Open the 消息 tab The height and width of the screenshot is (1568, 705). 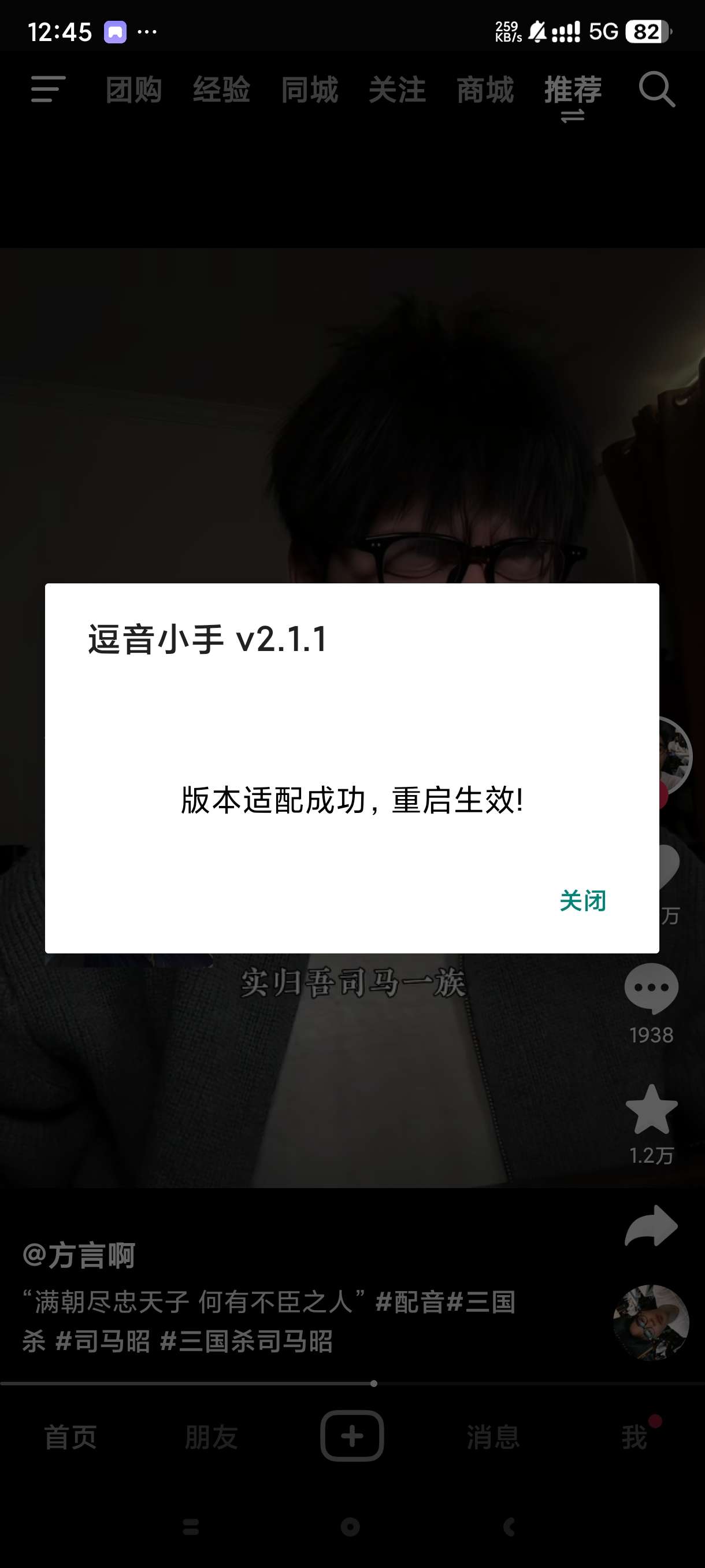pos(493,1437)
